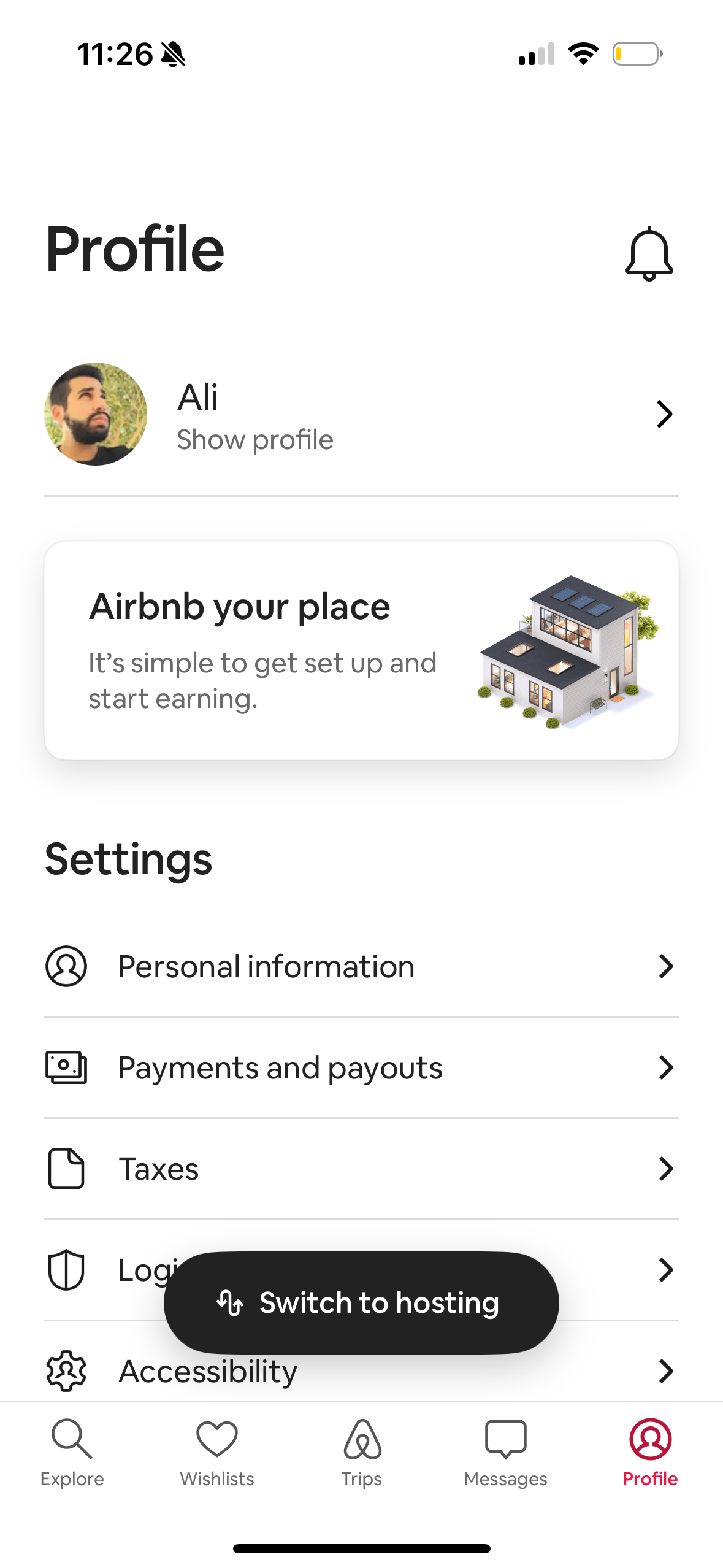
Task: Select the Airbnb logo icon above Trips
Action: point(361,1439)
